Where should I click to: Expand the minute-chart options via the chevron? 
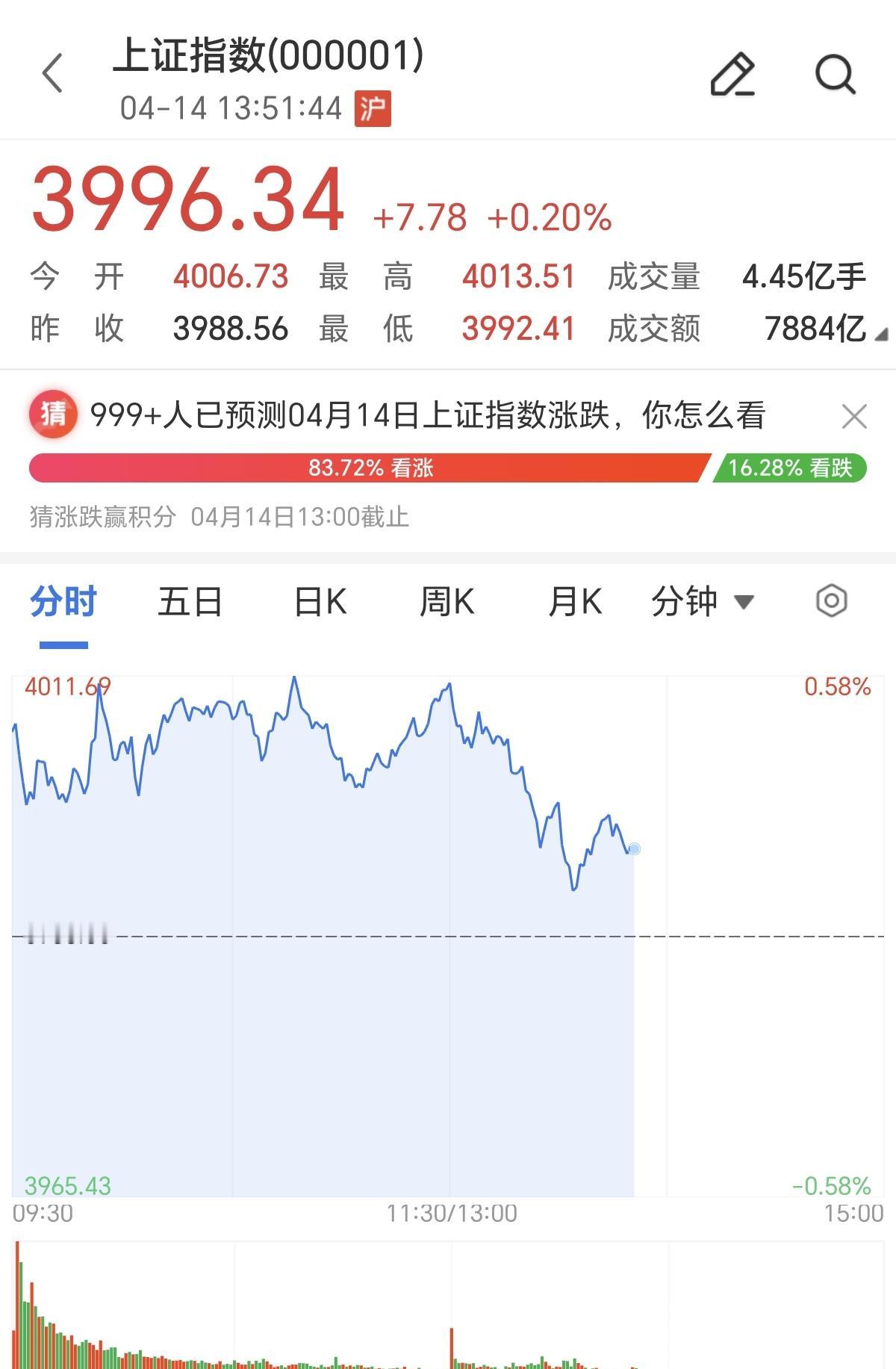(x=742, y=601)
